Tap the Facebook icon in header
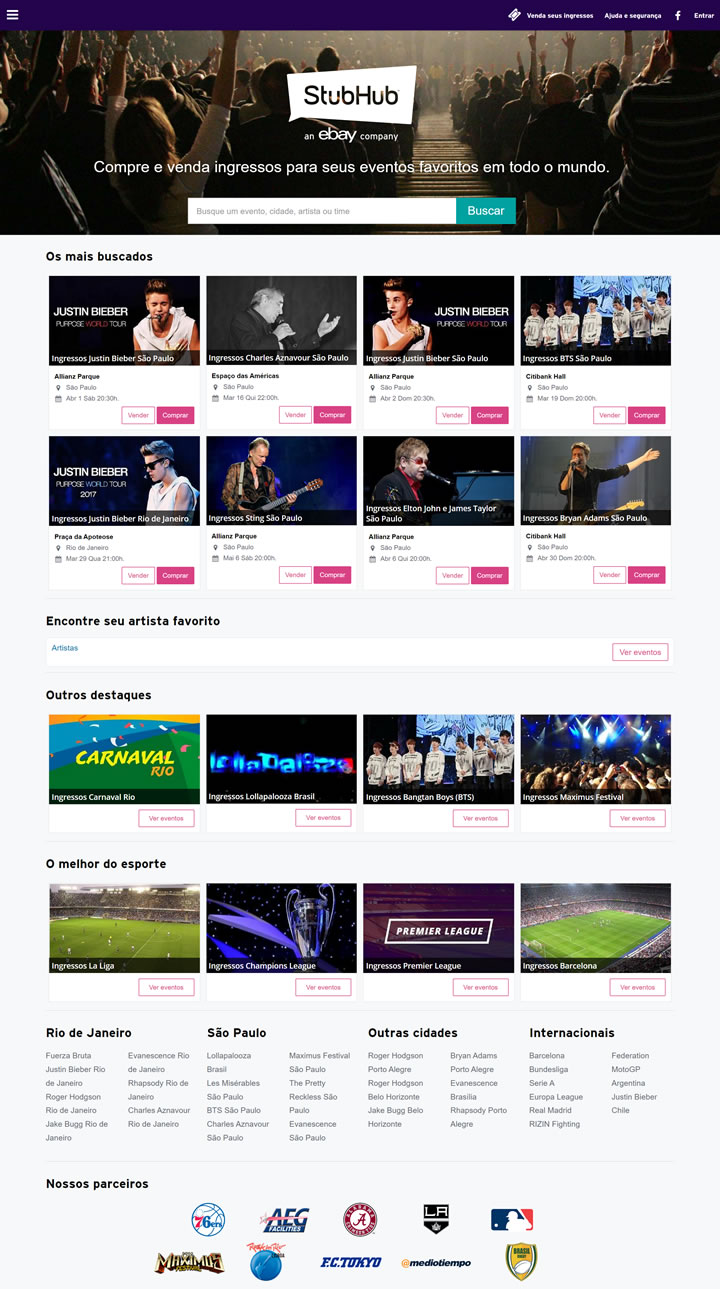720x1289 pixels. (x=678, y=16)
